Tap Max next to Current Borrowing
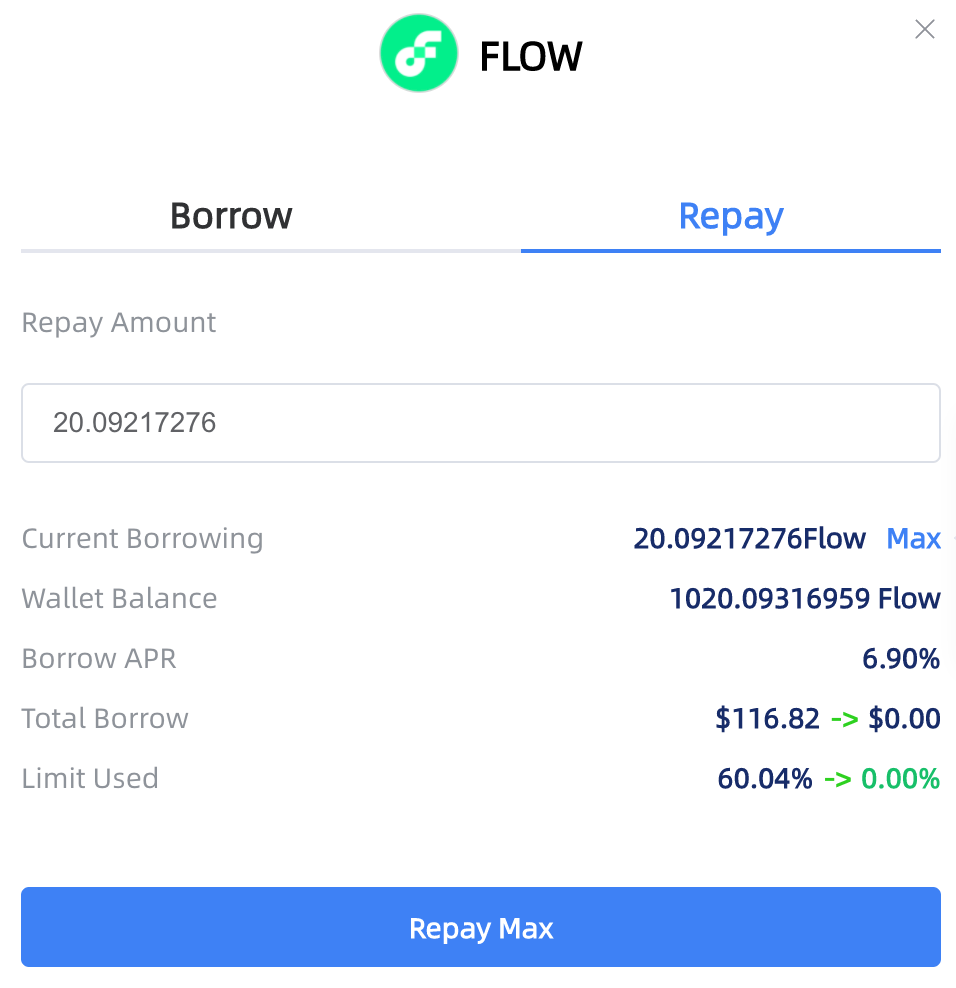956x988 pixels. [913, 539]
